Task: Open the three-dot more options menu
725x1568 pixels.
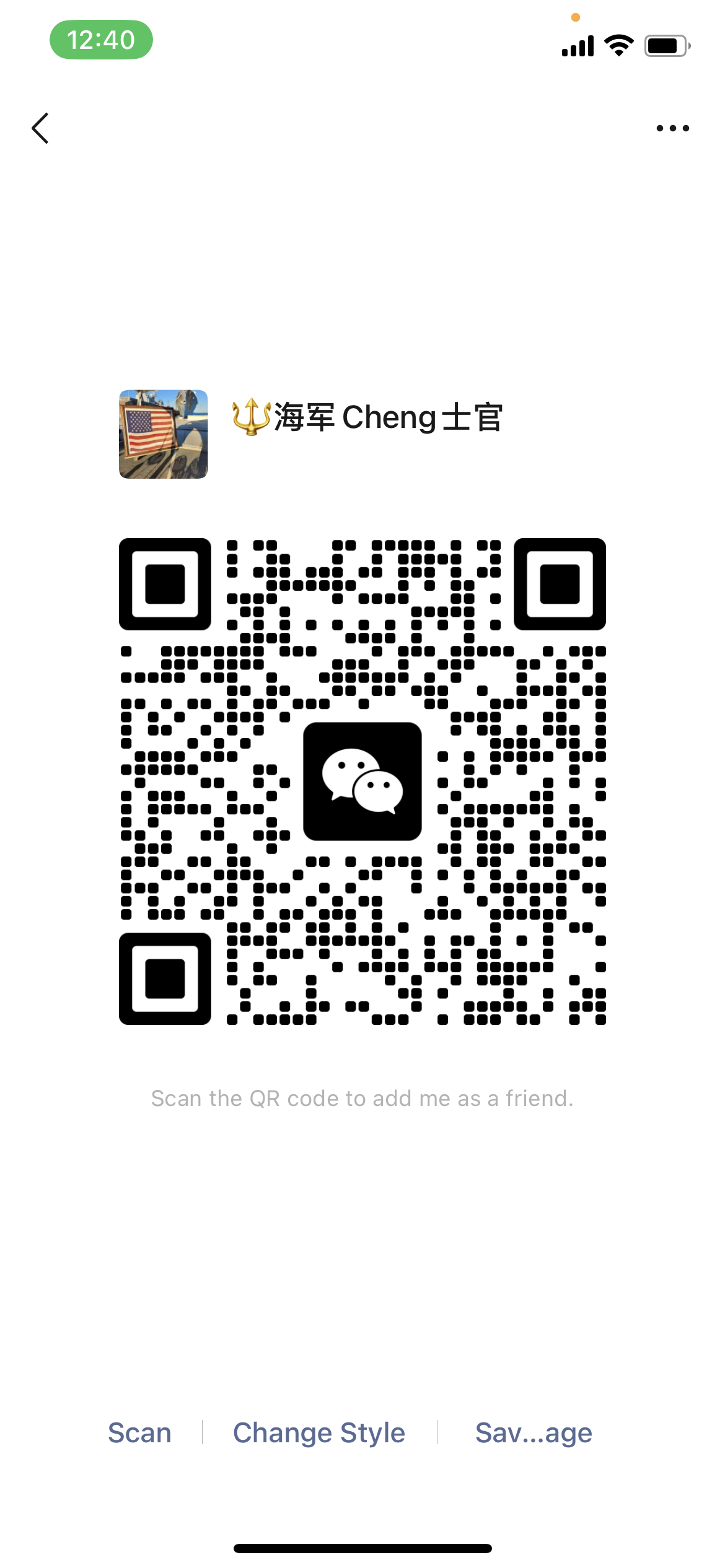Action: click(x=672, y=128)
